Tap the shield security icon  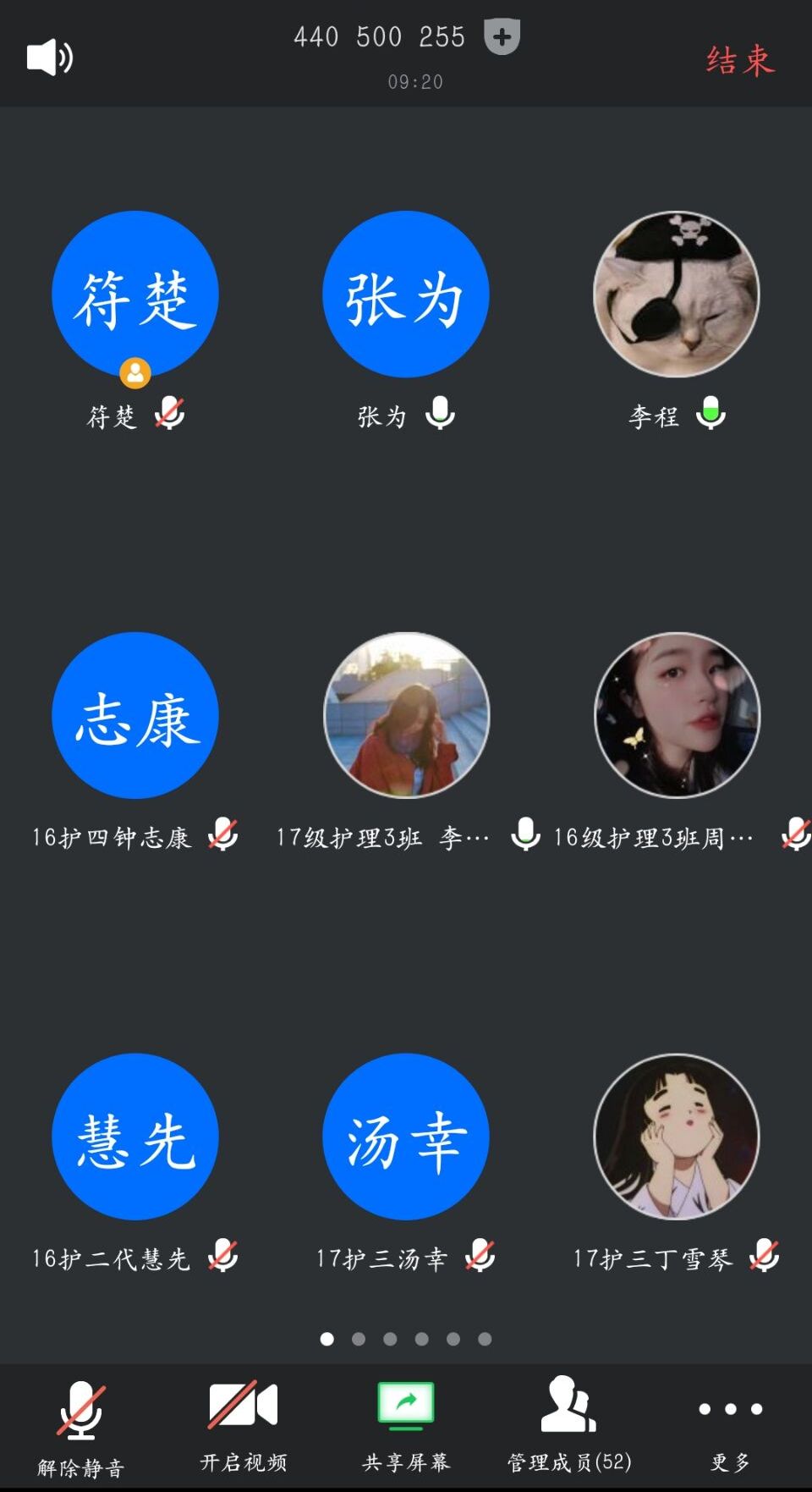coord(502,37)
